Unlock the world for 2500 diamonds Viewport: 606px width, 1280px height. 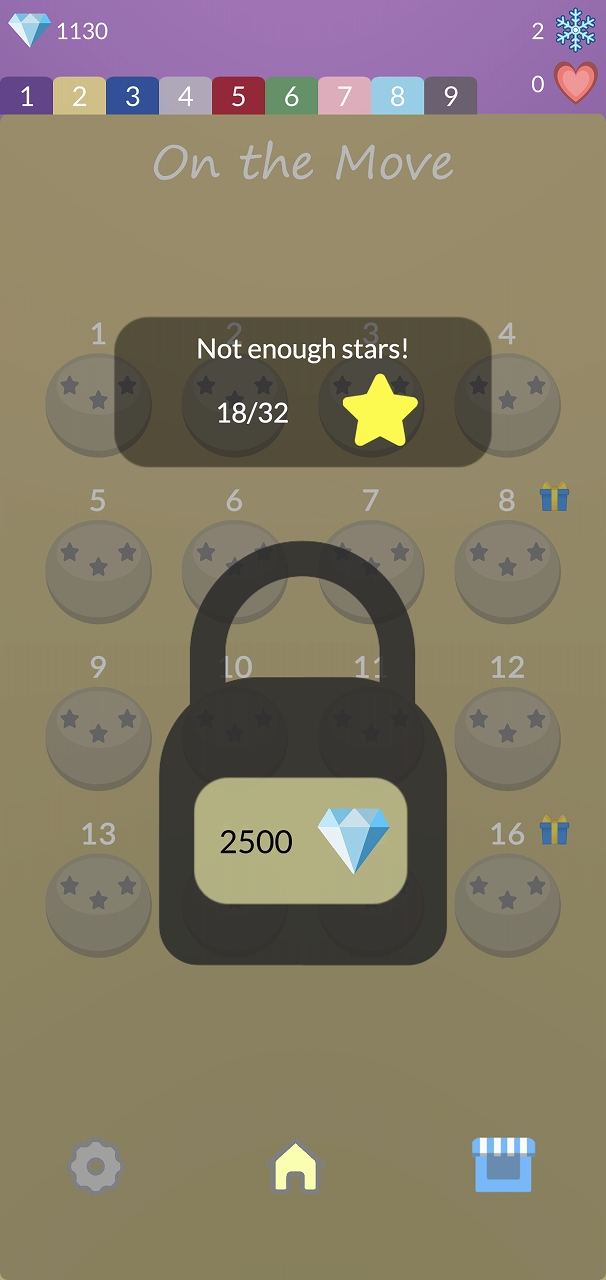click(300, 841)
